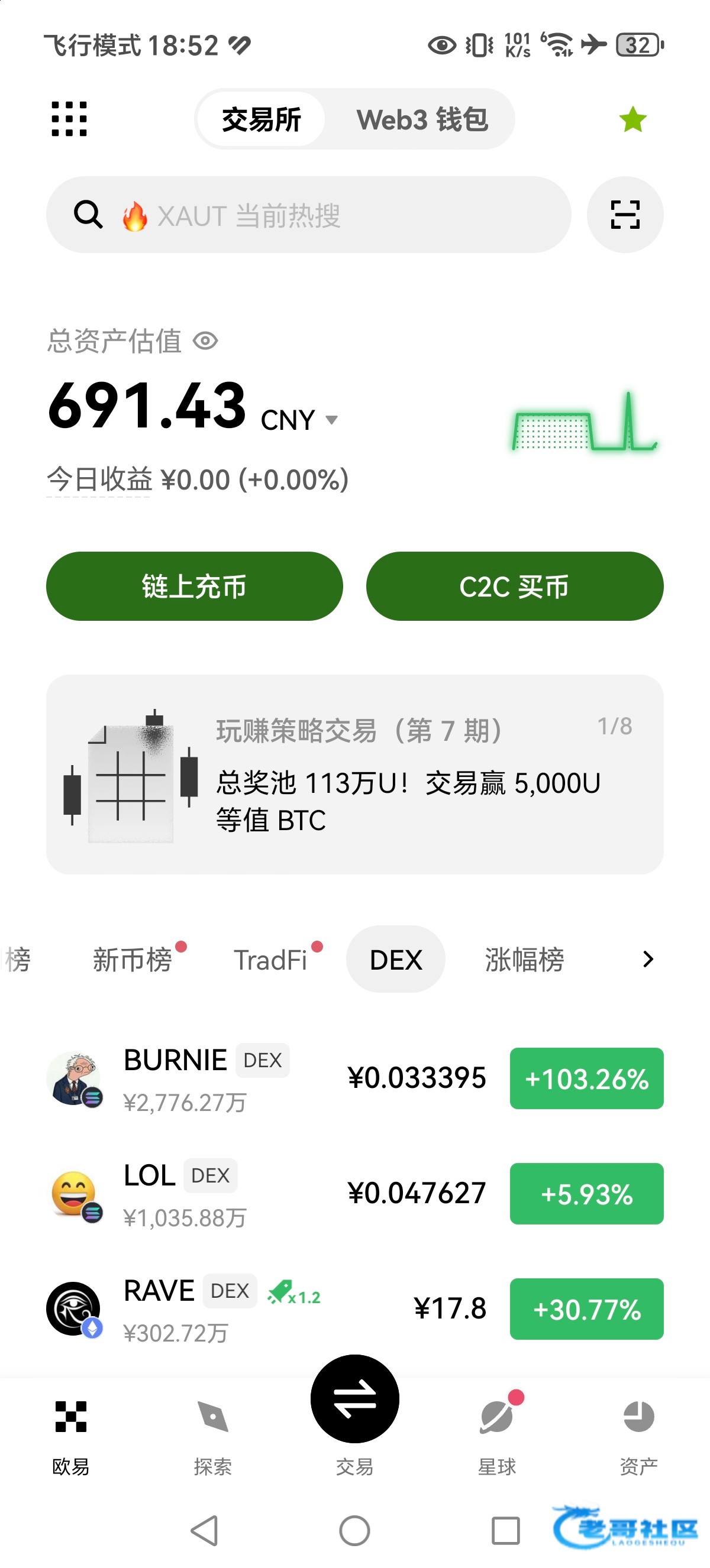The width and height of the screenshot is (710, 1568).
Task: Open the QR scan icon
Action: point(624,215)
